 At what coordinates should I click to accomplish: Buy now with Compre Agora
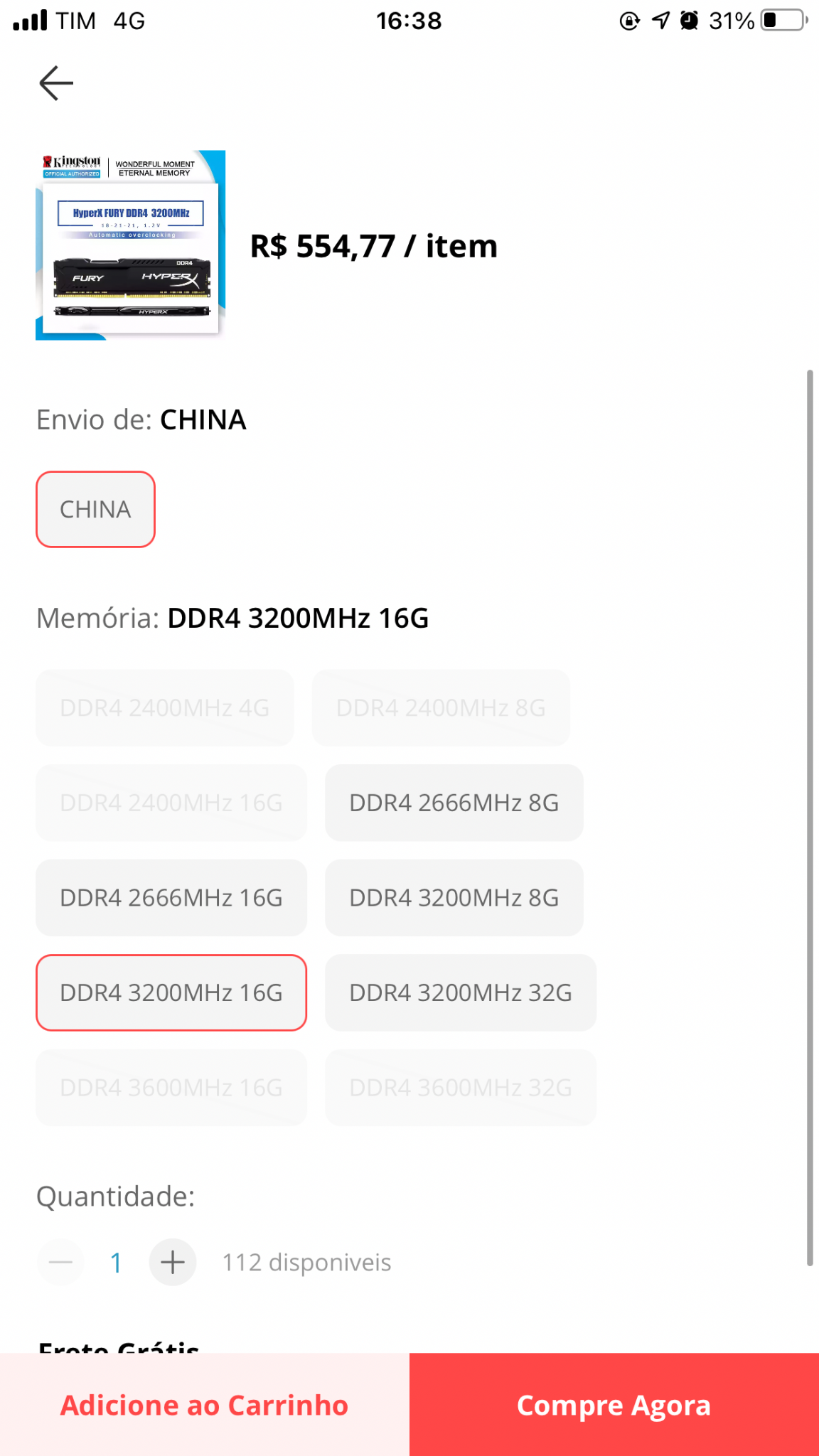[614, 1405]
